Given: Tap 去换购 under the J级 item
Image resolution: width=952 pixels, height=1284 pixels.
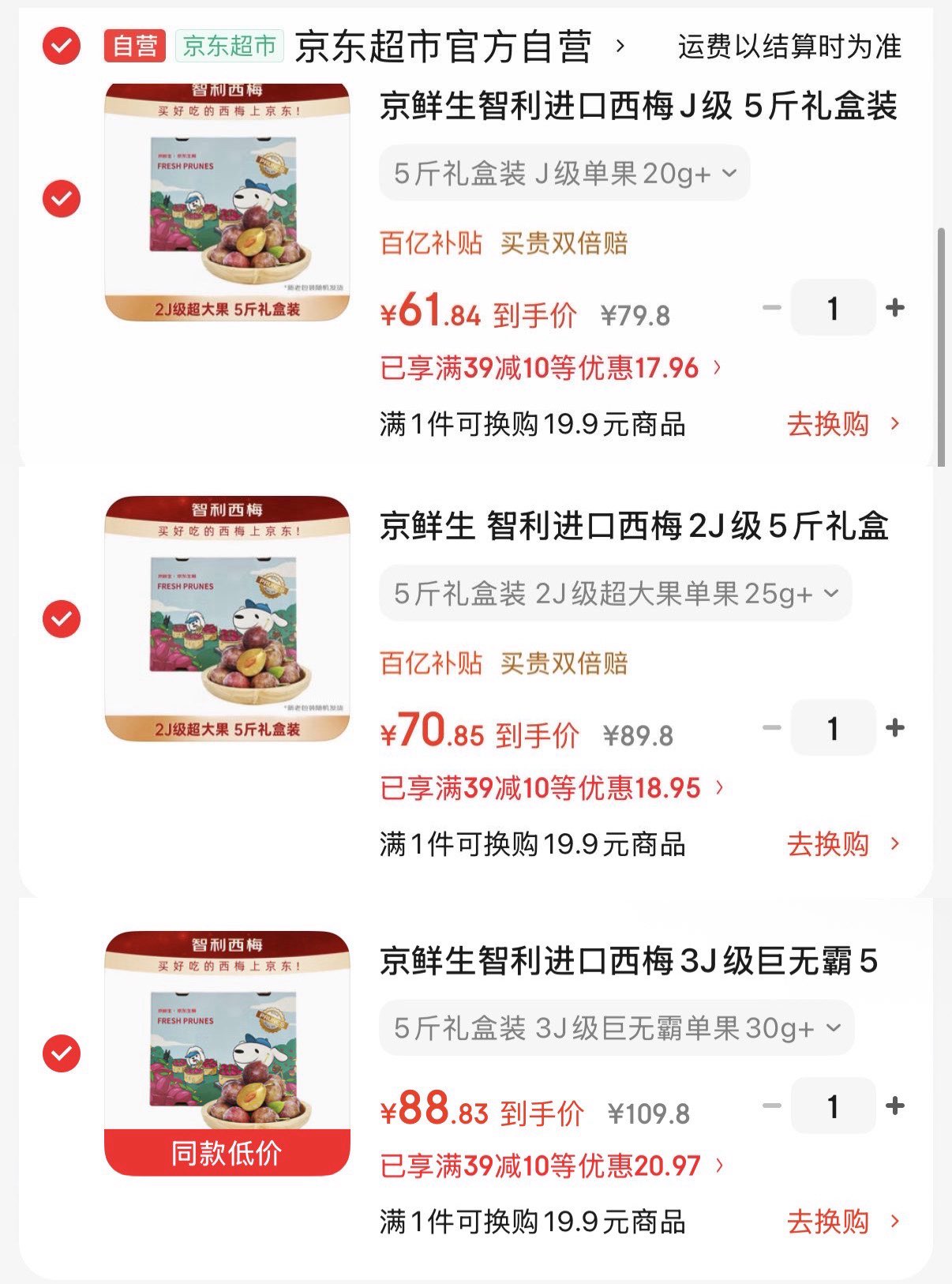Looking at the screenshot, I should pyautogui.click(x=841, y=424).
